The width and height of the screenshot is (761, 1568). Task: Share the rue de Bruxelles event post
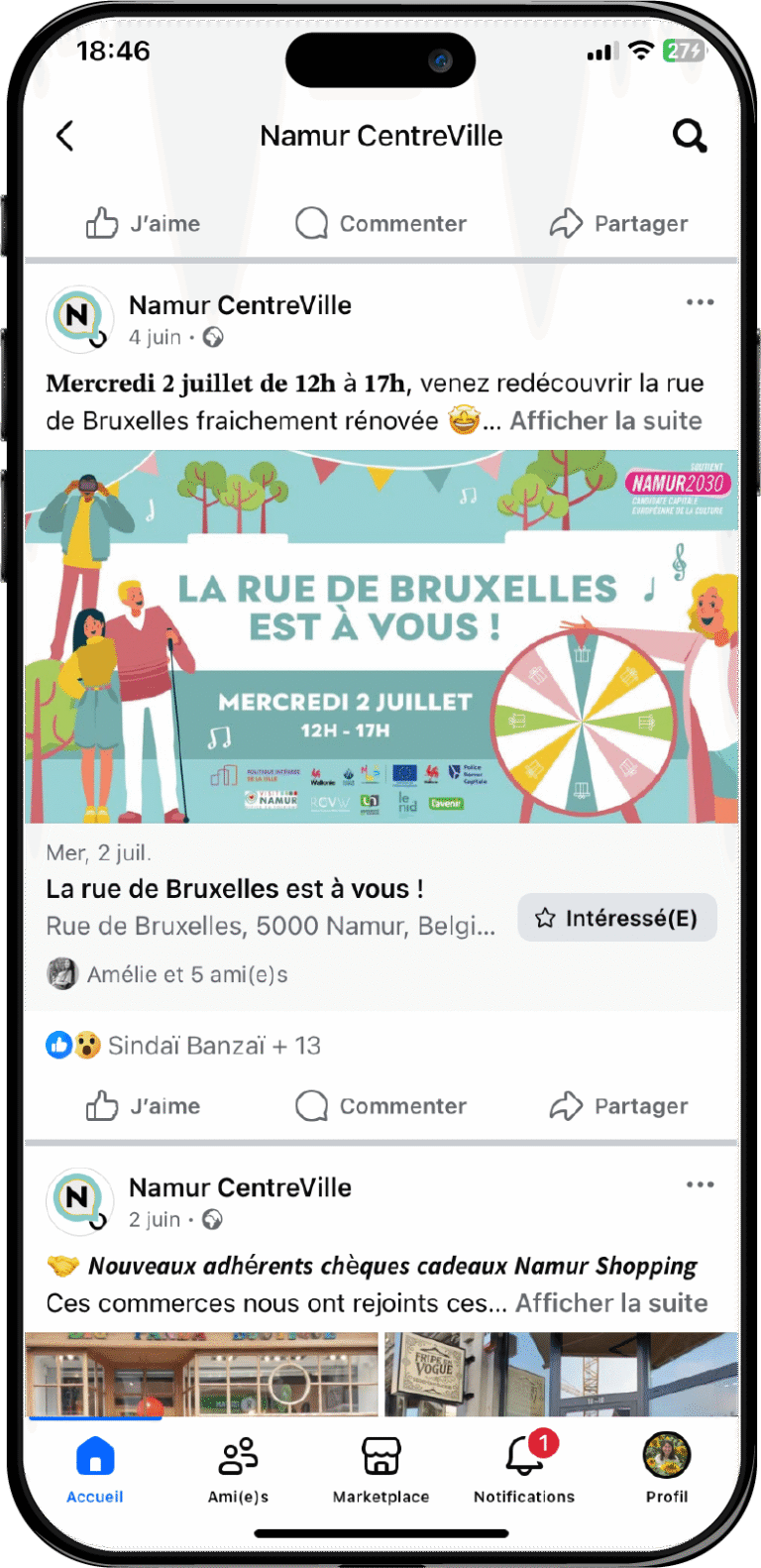pos(619,1106)
